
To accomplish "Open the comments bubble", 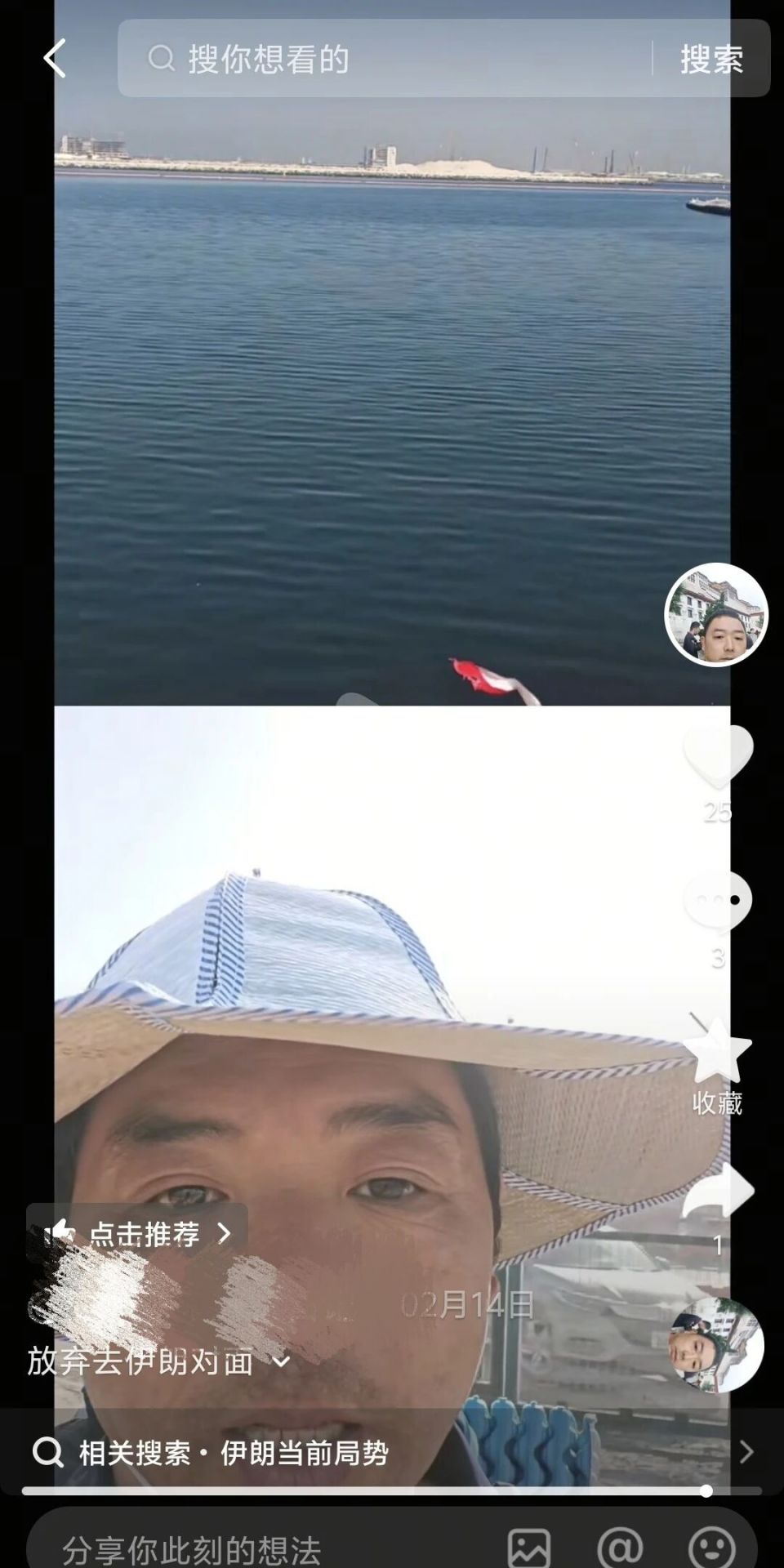I will [x=717, y=902].
